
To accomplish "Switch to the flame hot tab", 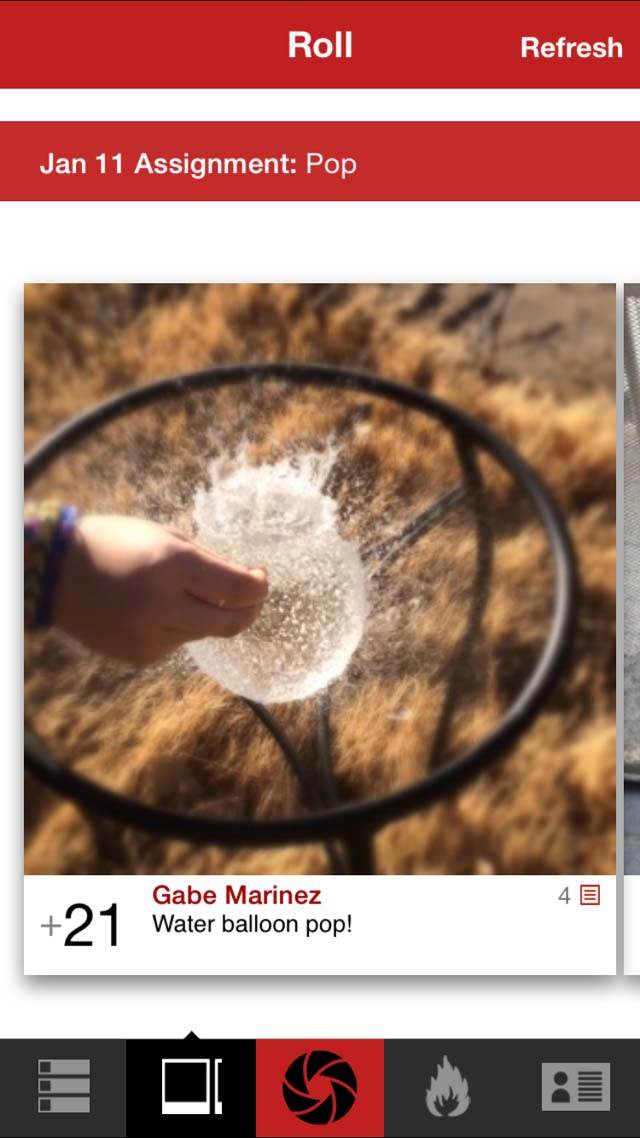I will pos(448,1086).
